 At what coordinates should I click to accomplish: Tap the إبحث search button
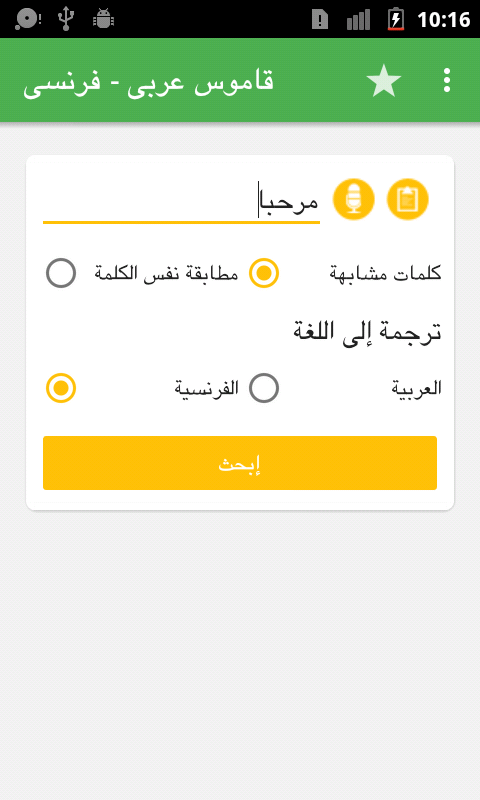pyautogui.click(x=240, y=463)
